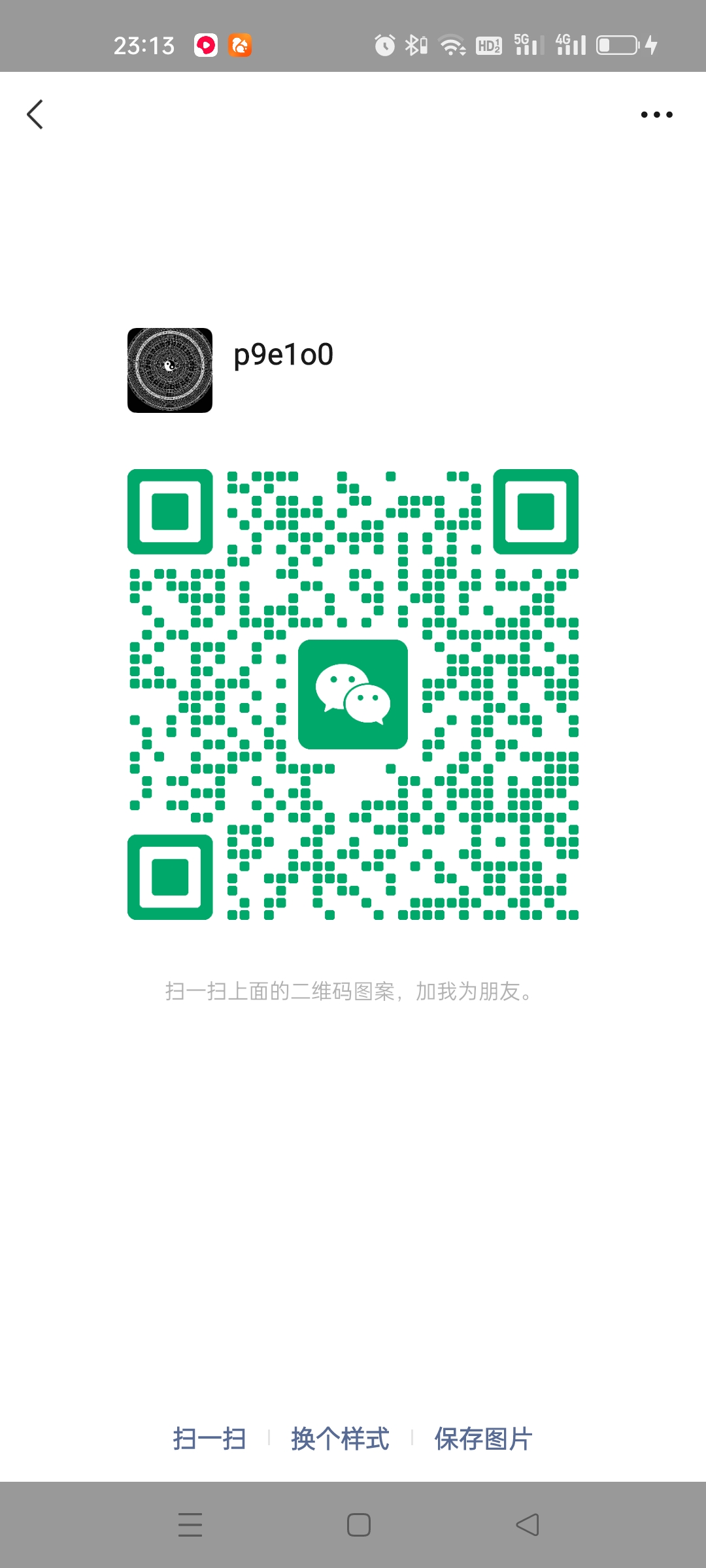Tap 换个样式 to change QR style
Image resolution: width=706 pixels, height=1568 pixels.
click(x=340, y=1439)
